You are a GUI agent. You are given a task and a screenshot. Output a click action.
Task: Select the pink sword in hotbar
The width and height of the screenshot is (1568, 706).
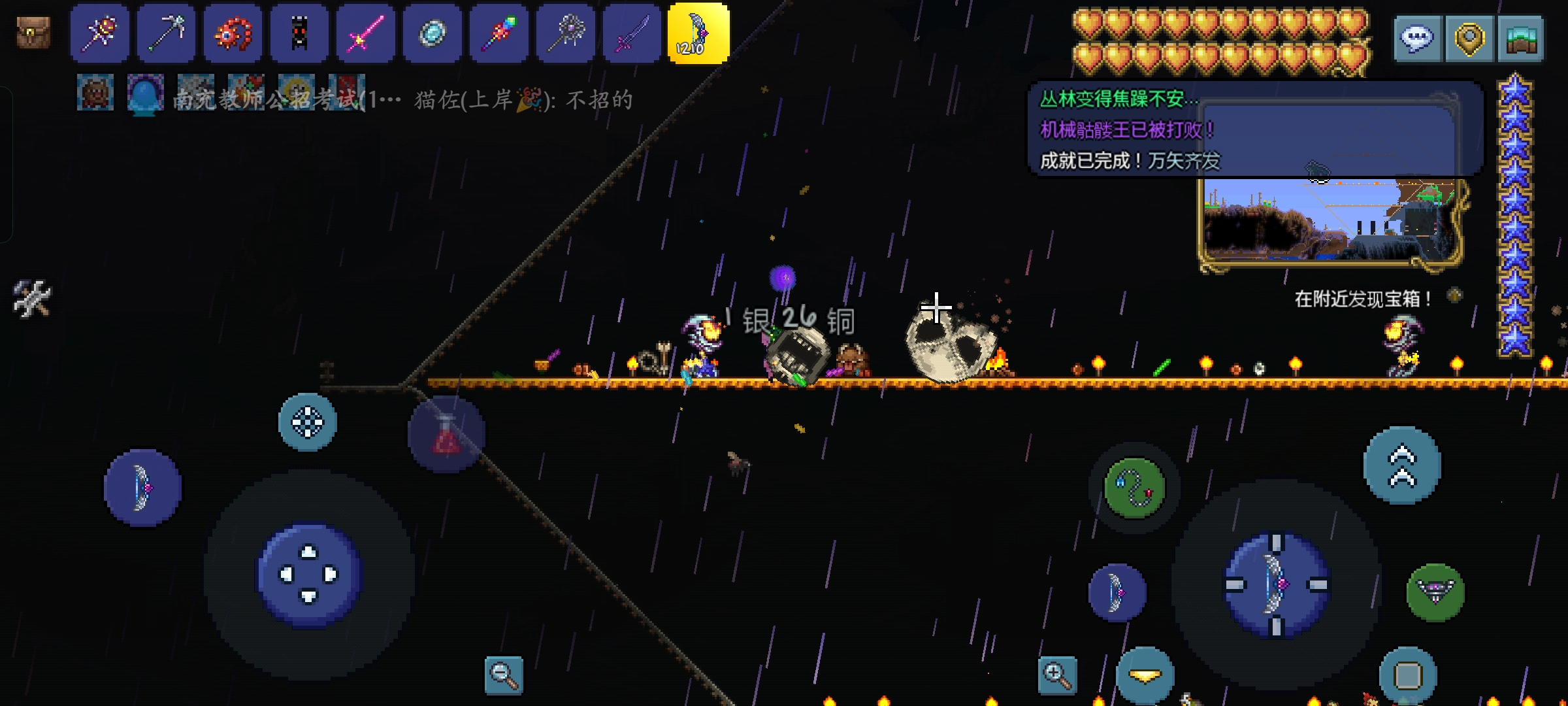click(366, 33)
